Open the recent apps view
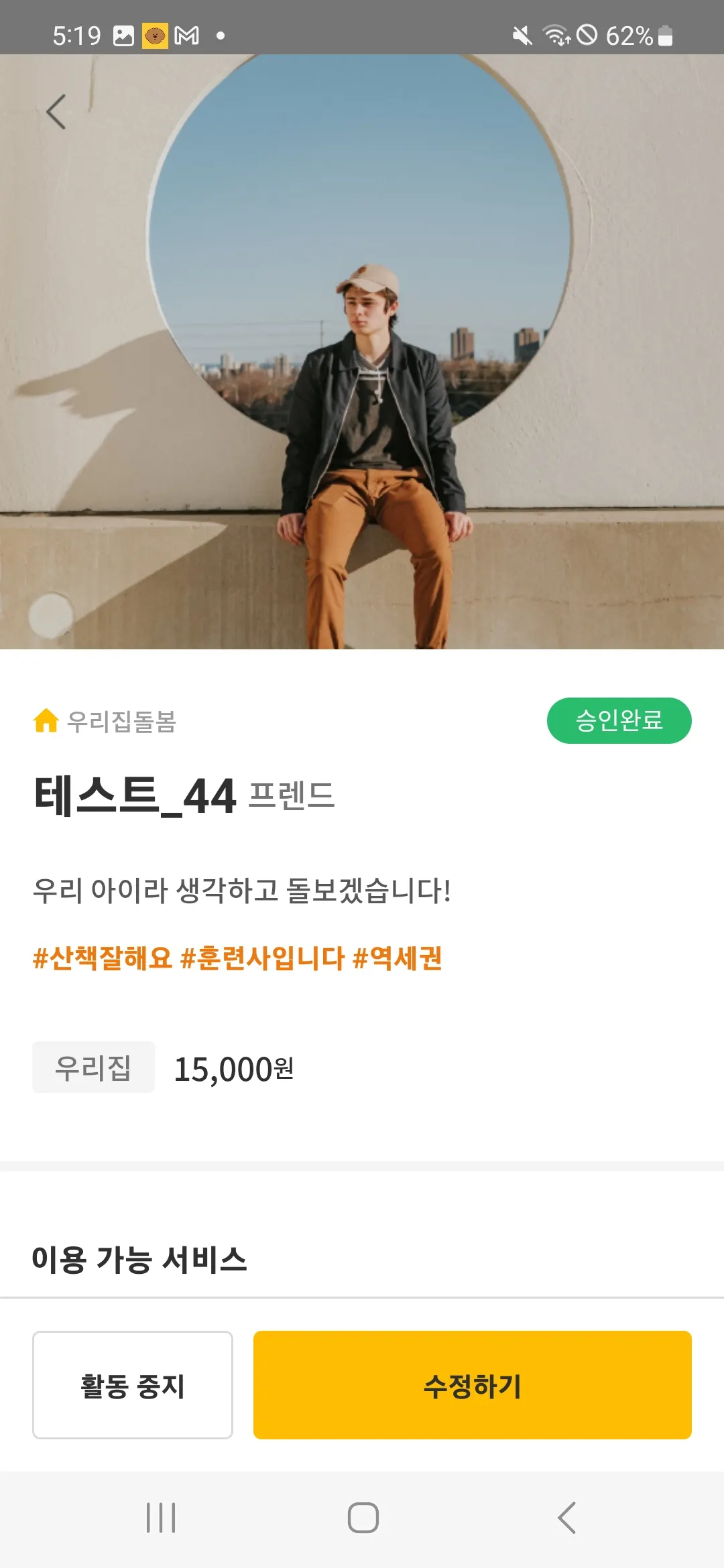The height and width of the screenshot is (1568, 724). pos(161,1518)
